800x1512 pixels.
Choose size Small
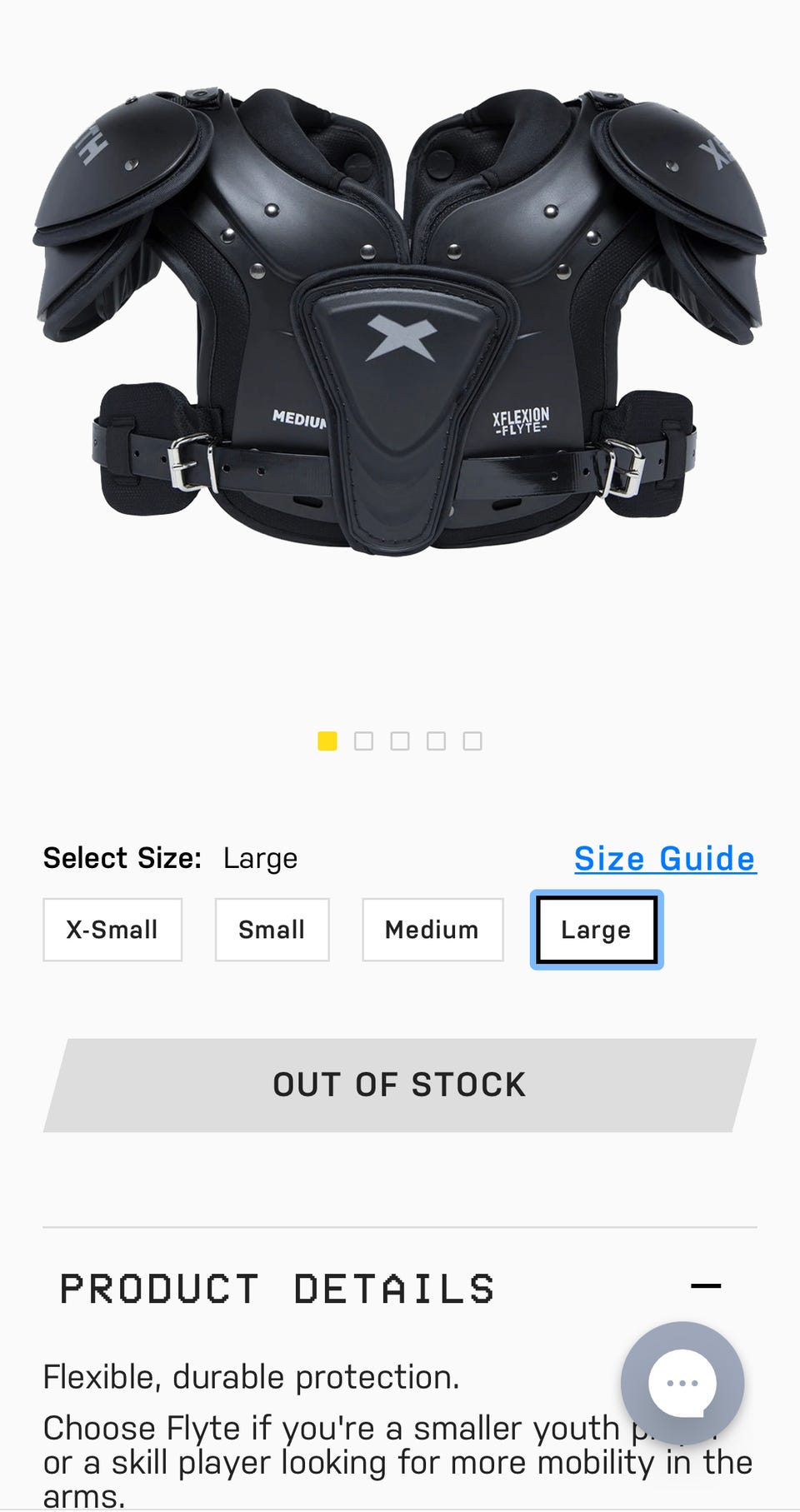pyautogui.click(x=272, y=930)
